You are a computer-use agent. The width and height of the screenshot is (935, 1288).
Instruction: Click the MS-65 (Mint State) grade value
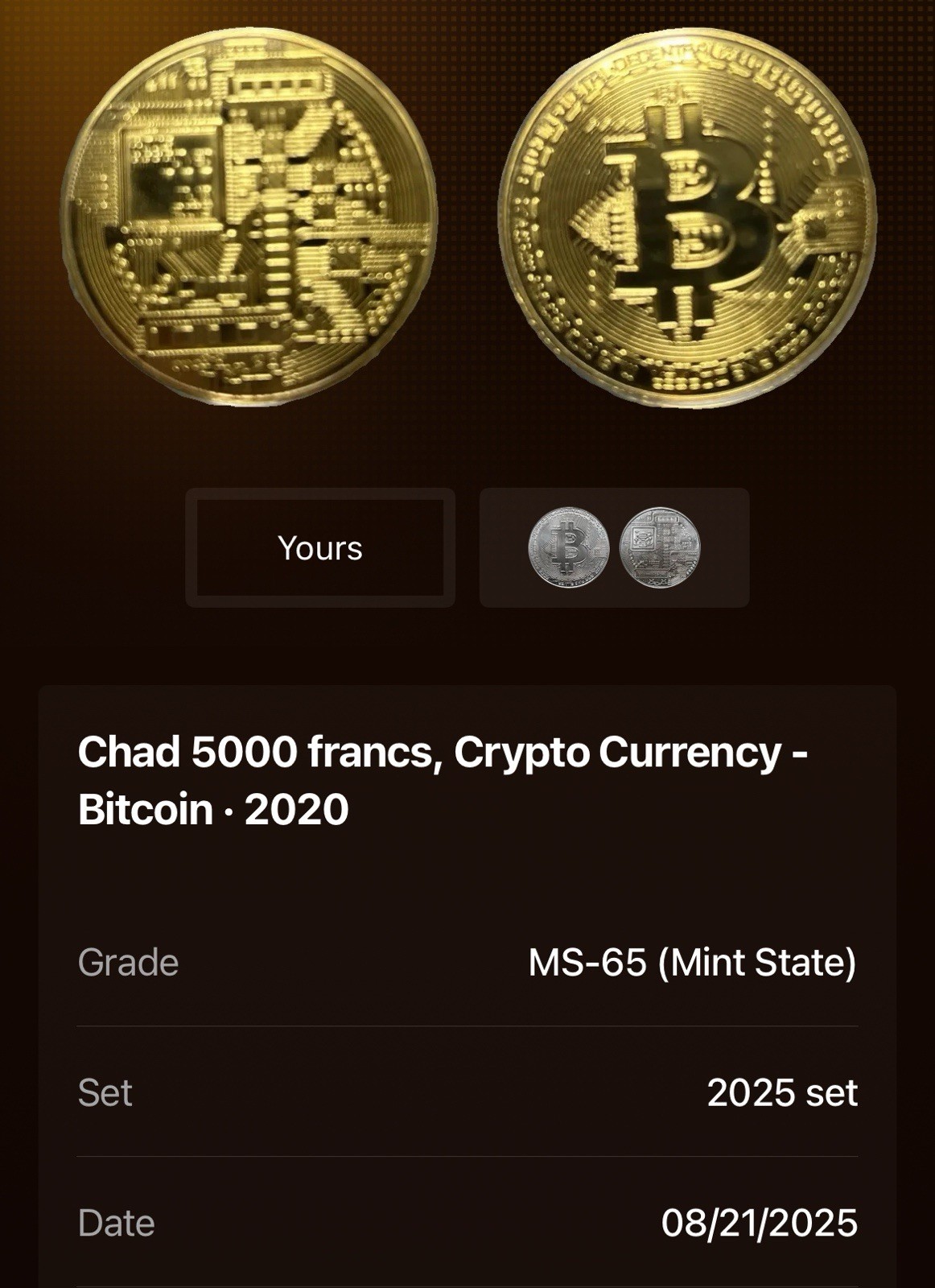click(x=693, y=963)
